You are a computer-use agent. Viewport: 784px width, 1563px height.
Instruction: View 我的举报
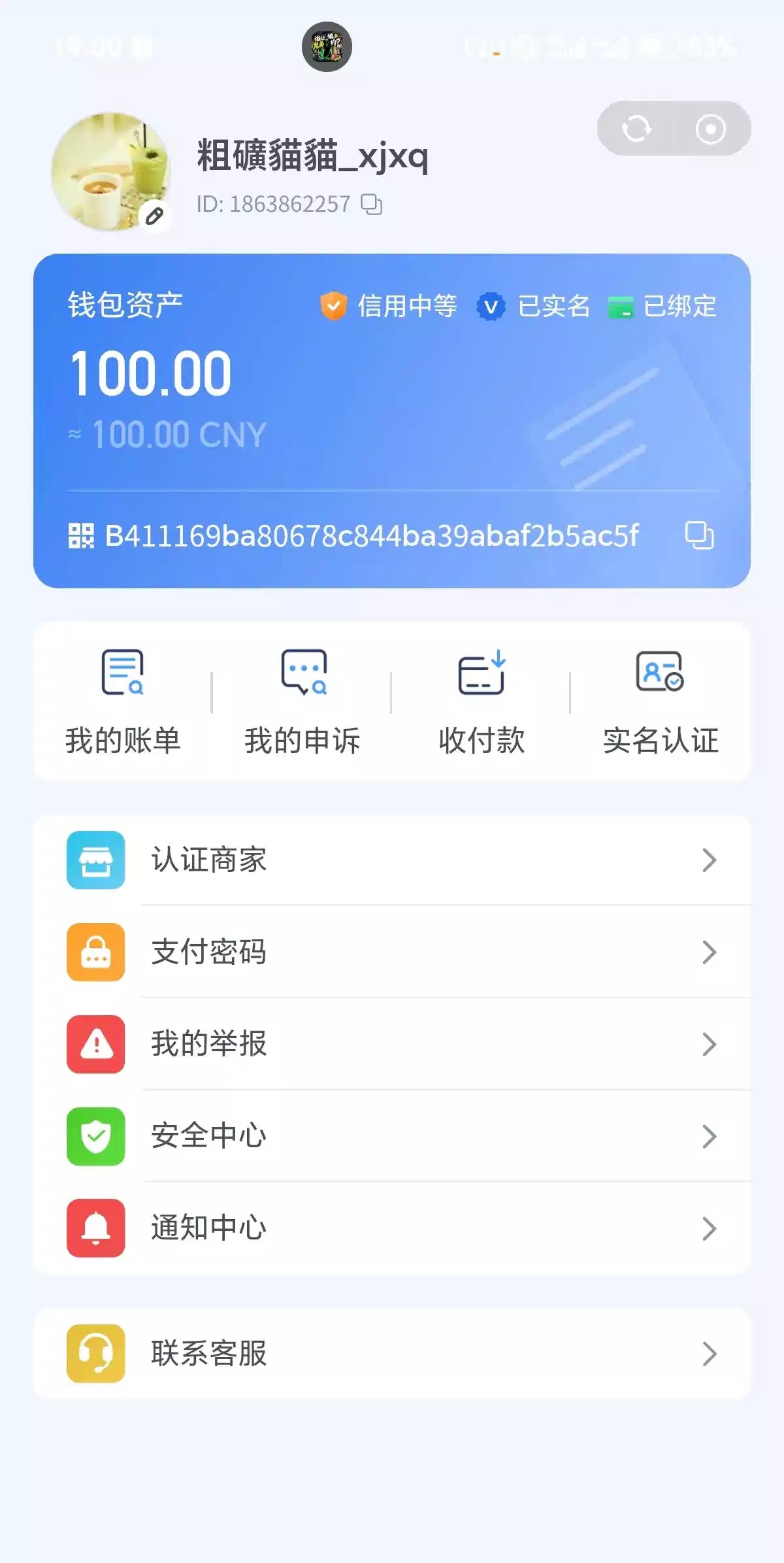pos(392,1044)
